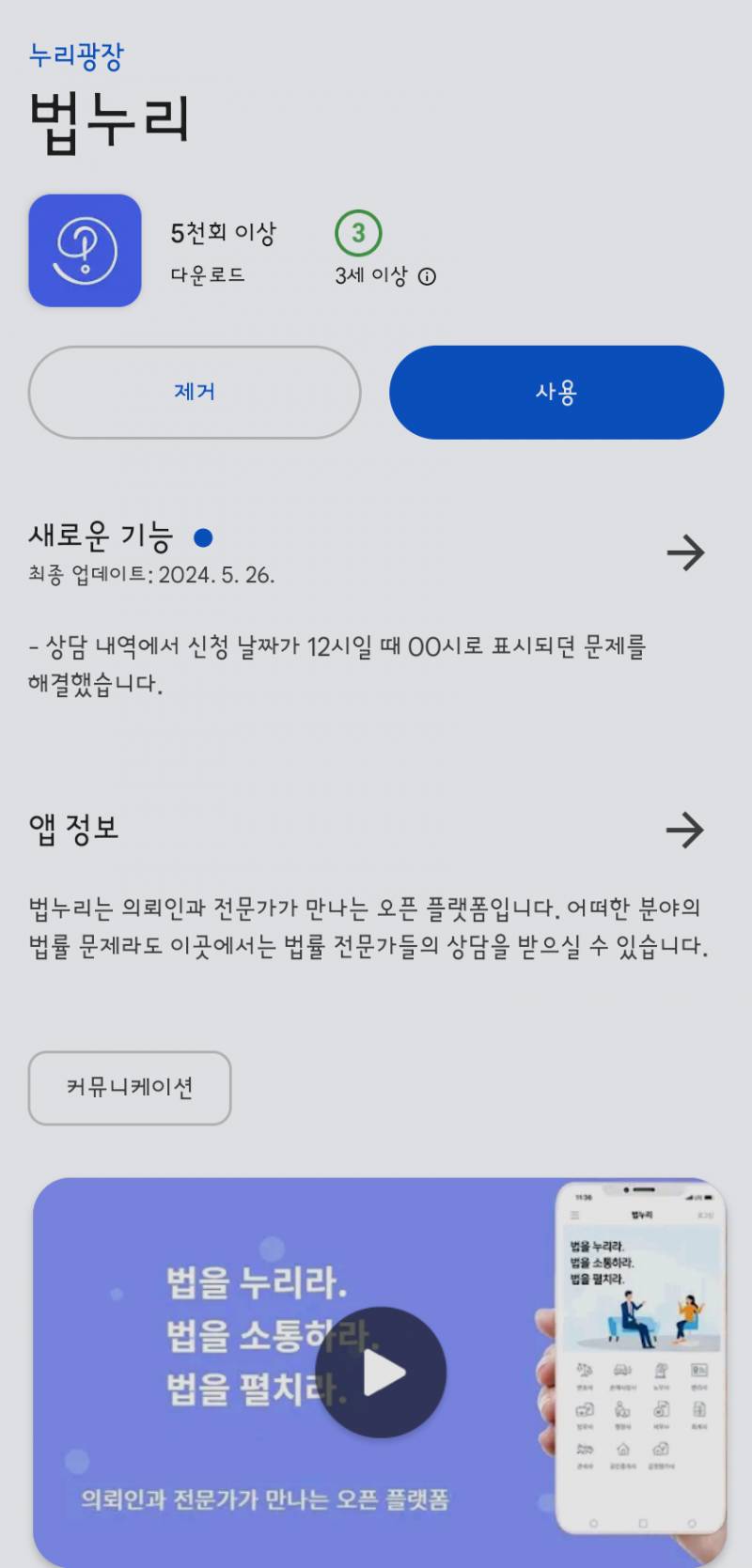The image size is (752, 1568).
Task: Expand 새로운 기능 details arrow
Action: 685,552
